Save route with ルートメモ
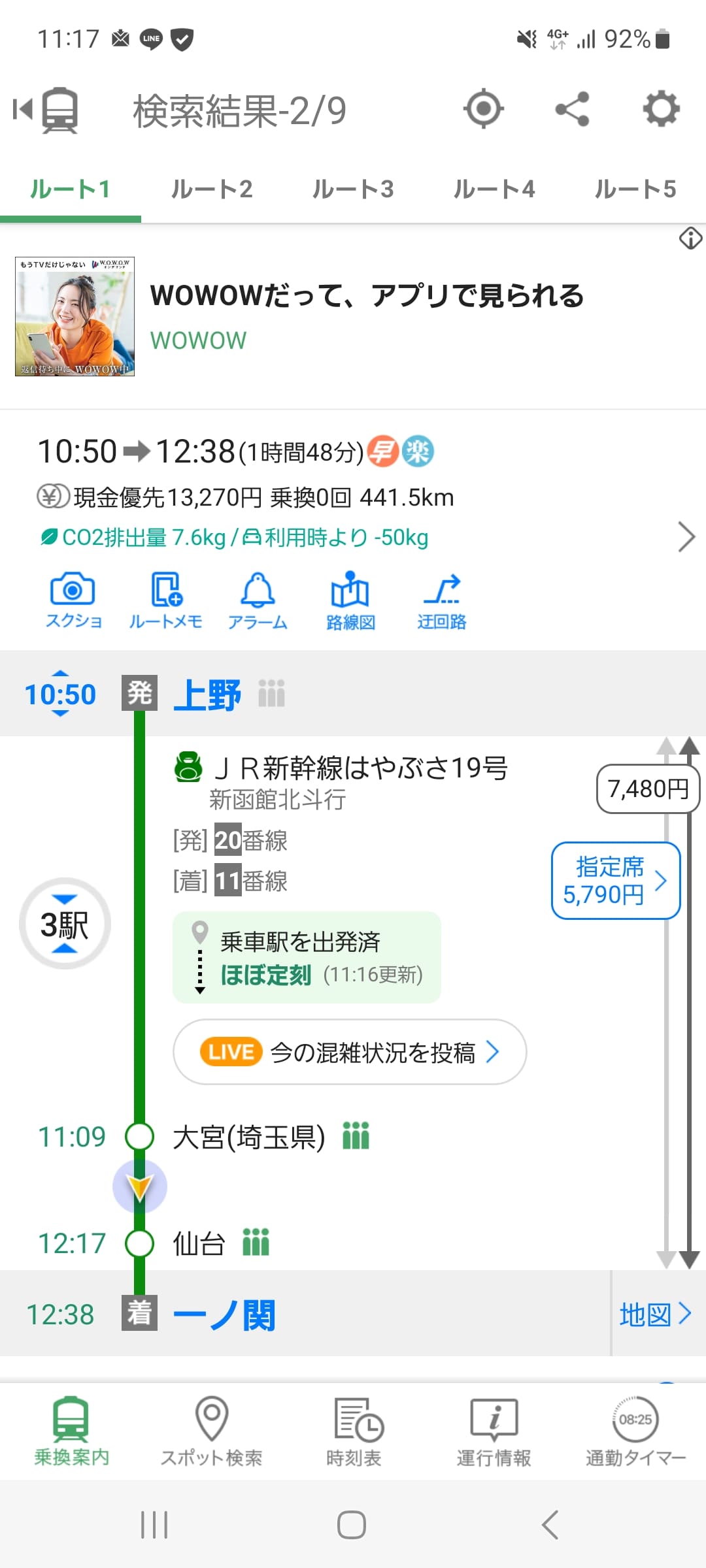This screenshot has width=706, height=1568. pos(165,600)
